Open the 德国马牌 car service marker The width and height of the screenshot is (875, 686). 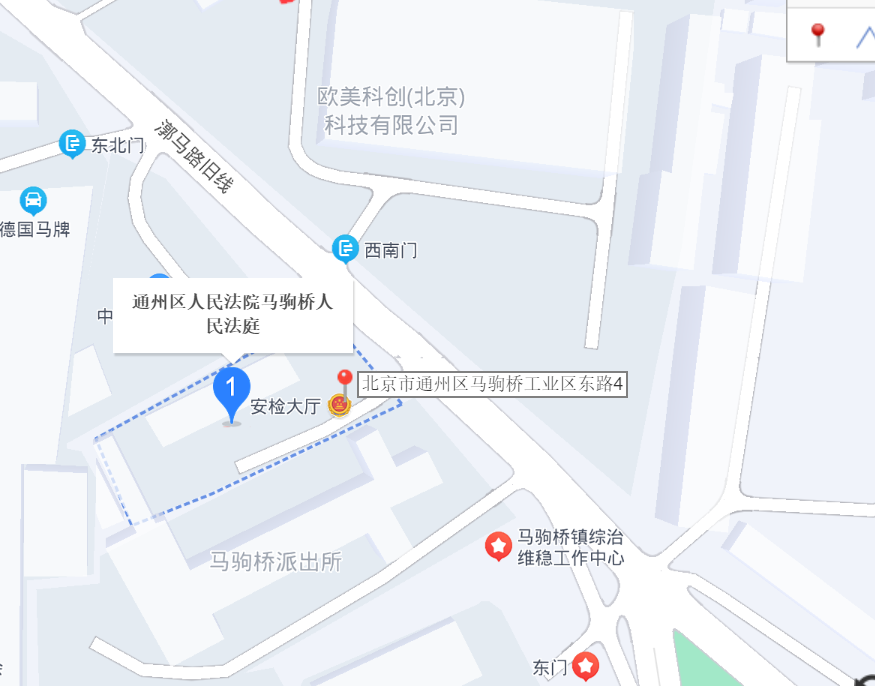point(33,200)
